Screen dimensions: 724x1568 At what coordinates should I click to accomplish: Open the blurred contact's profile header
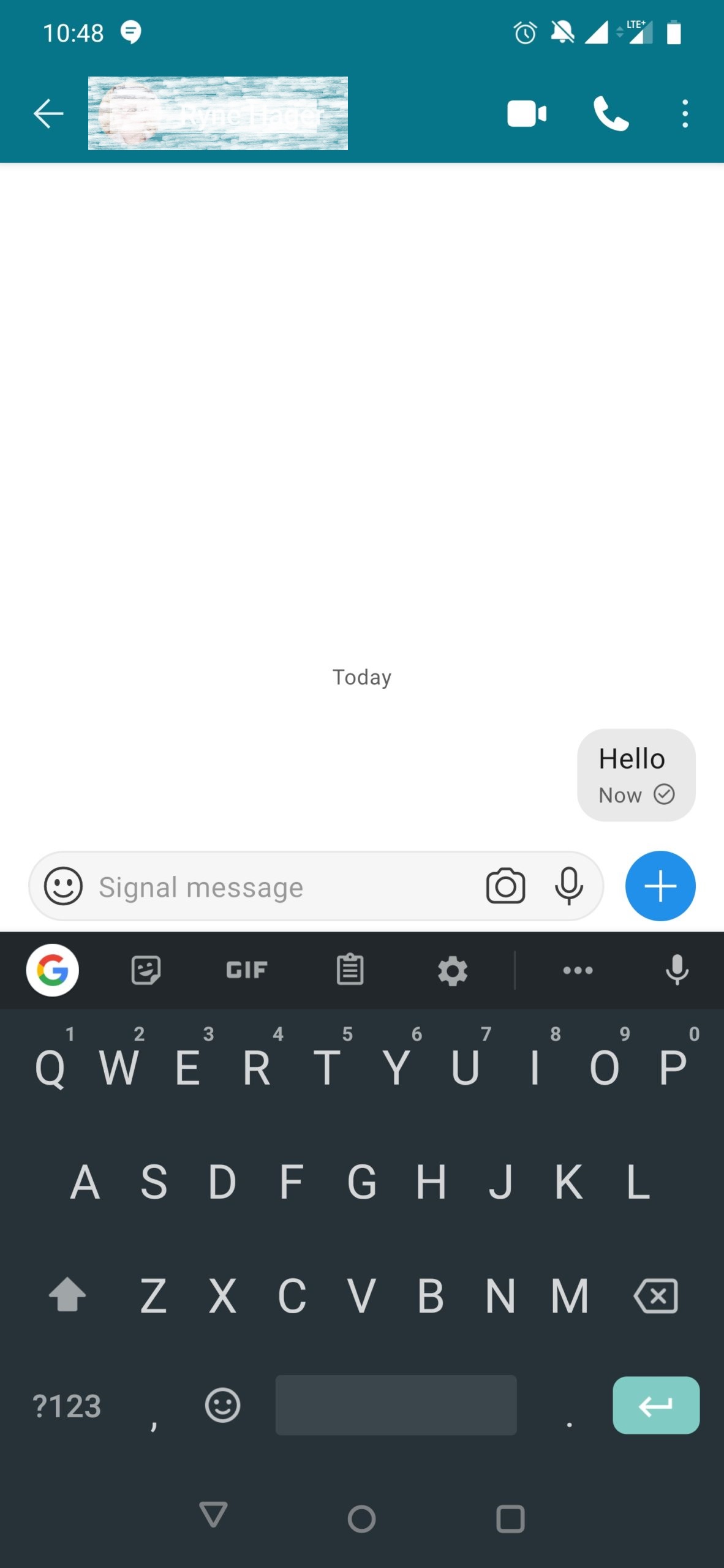coord(218,113)
